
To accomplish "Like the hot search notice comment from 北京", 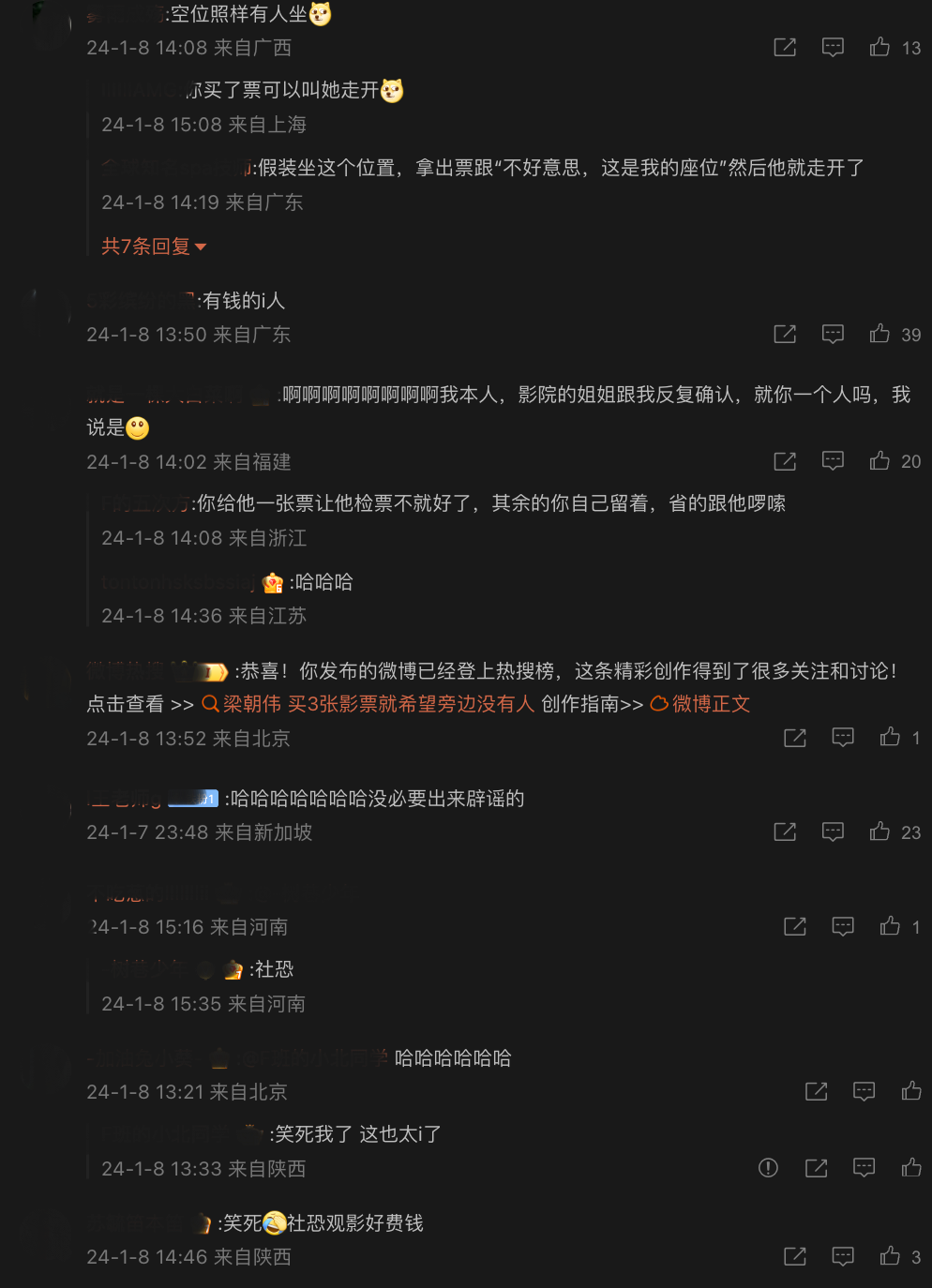I will (890, 738).
